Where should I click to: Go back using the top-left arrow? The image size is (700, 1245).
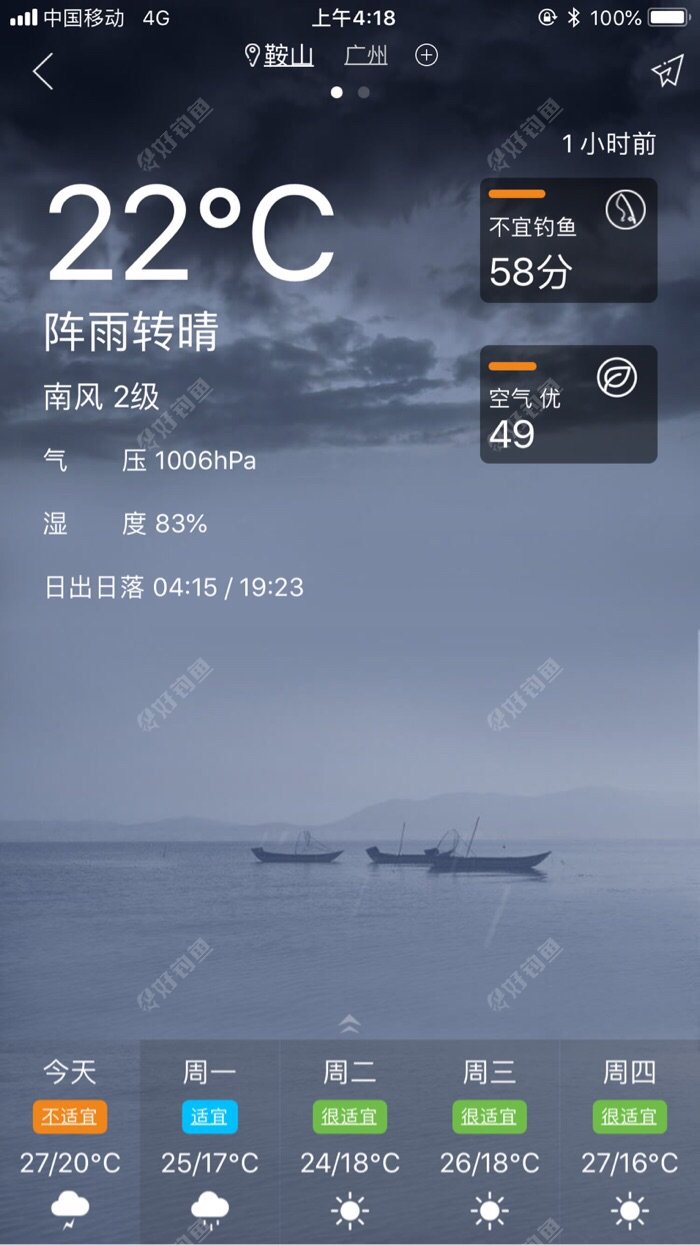click(42, 71)
